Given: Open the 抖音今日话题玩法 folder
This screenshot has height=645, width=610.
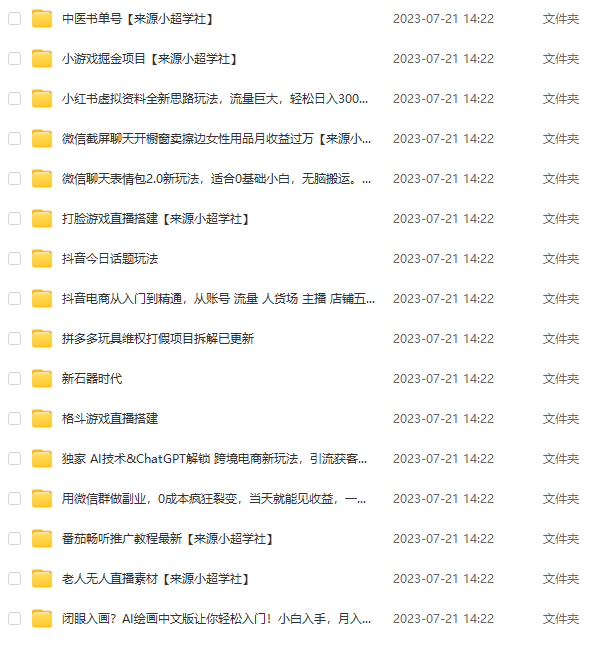Looking at the screenshot, I should [109, 258].
